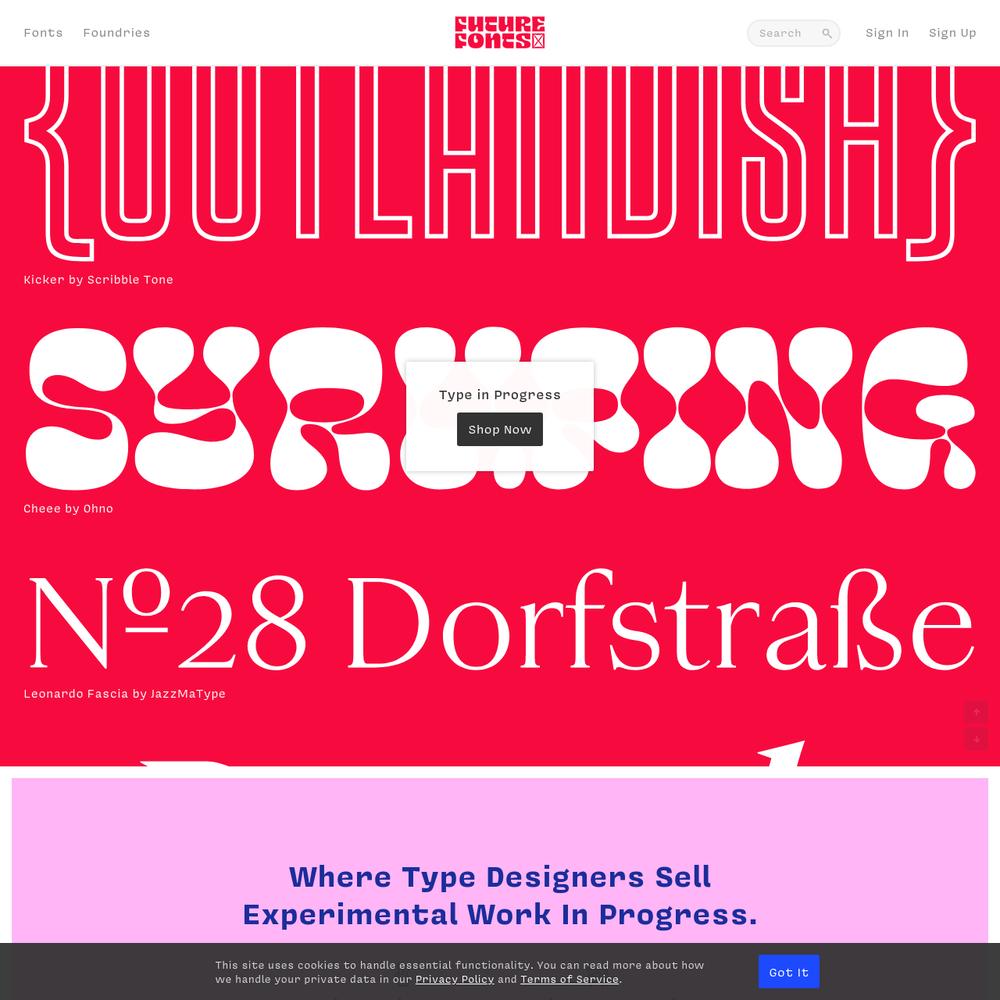Open the Foundries page
Screen dimensions: 1000x1000
tap(116, 33)
